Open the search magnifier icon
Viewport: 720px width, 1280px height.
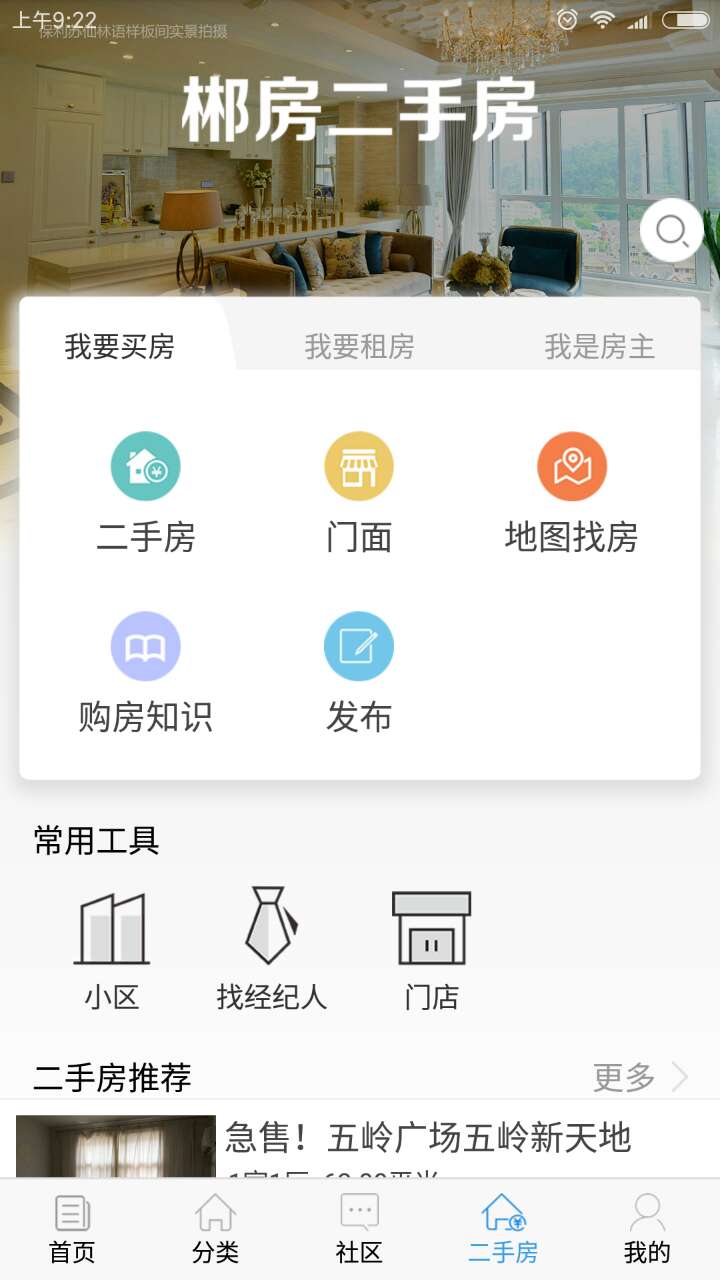click(671, 231)
